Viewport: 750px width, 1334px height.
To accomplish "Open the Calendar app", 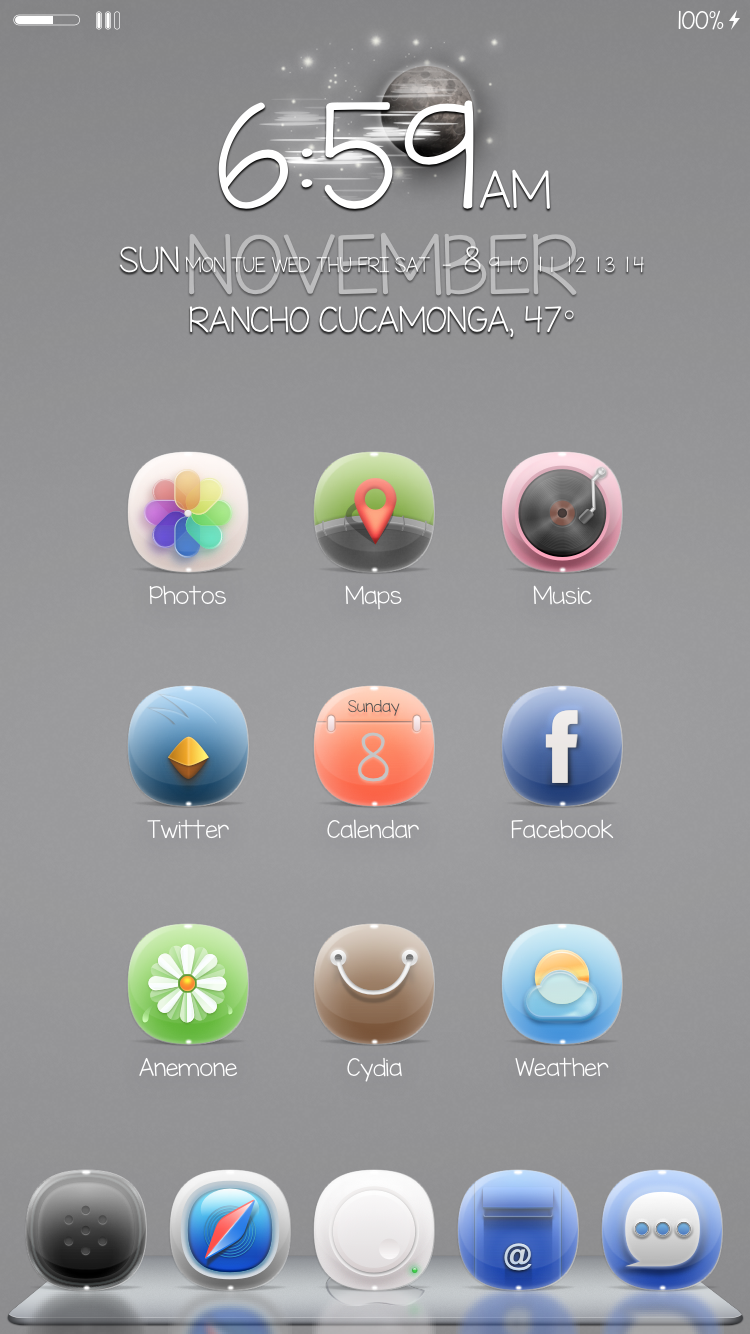I will 374,746.
